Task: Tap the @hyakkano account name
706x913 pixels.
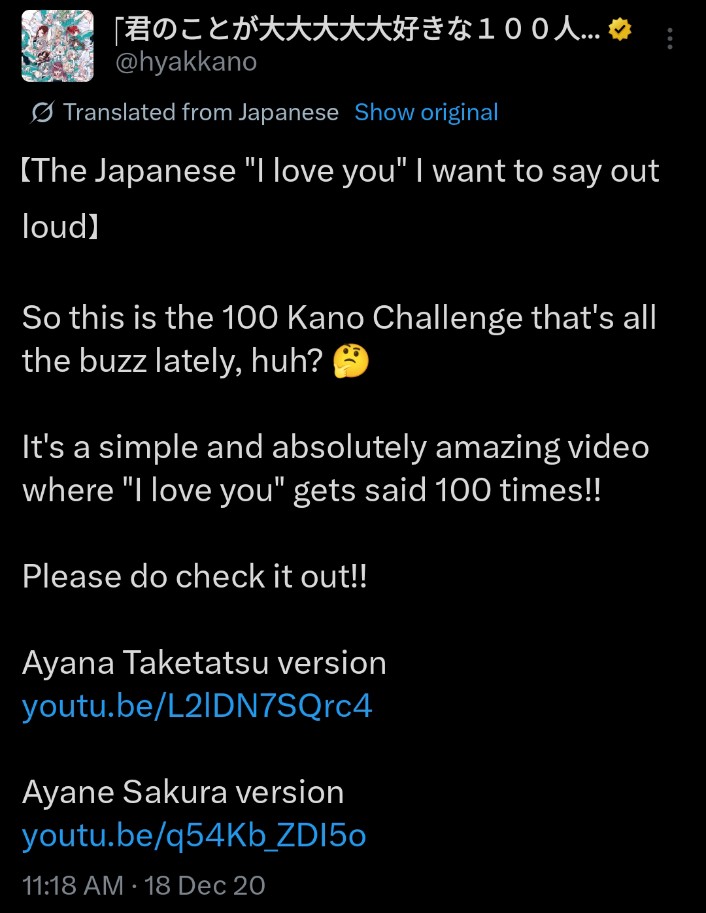Action: tap(186, 61)
